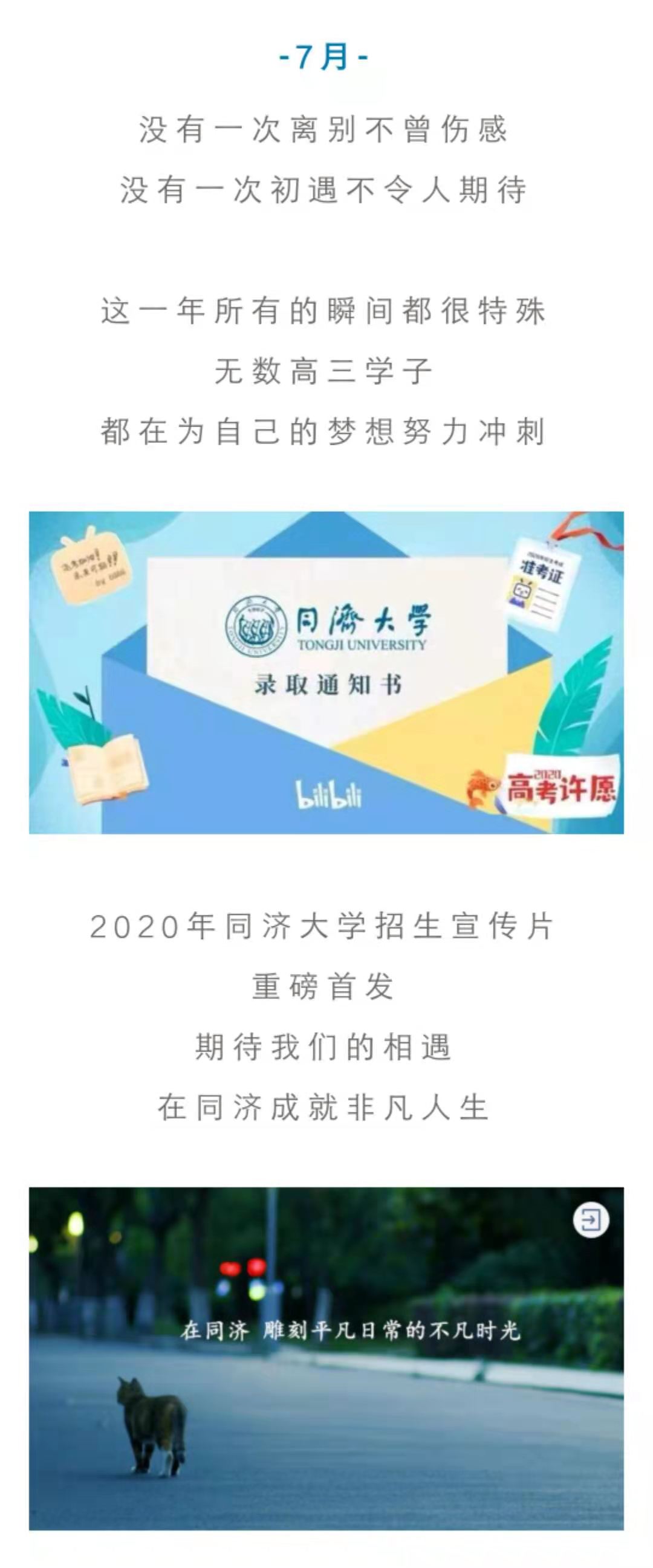Open the Tongji admission letter image

coord(326,672)
